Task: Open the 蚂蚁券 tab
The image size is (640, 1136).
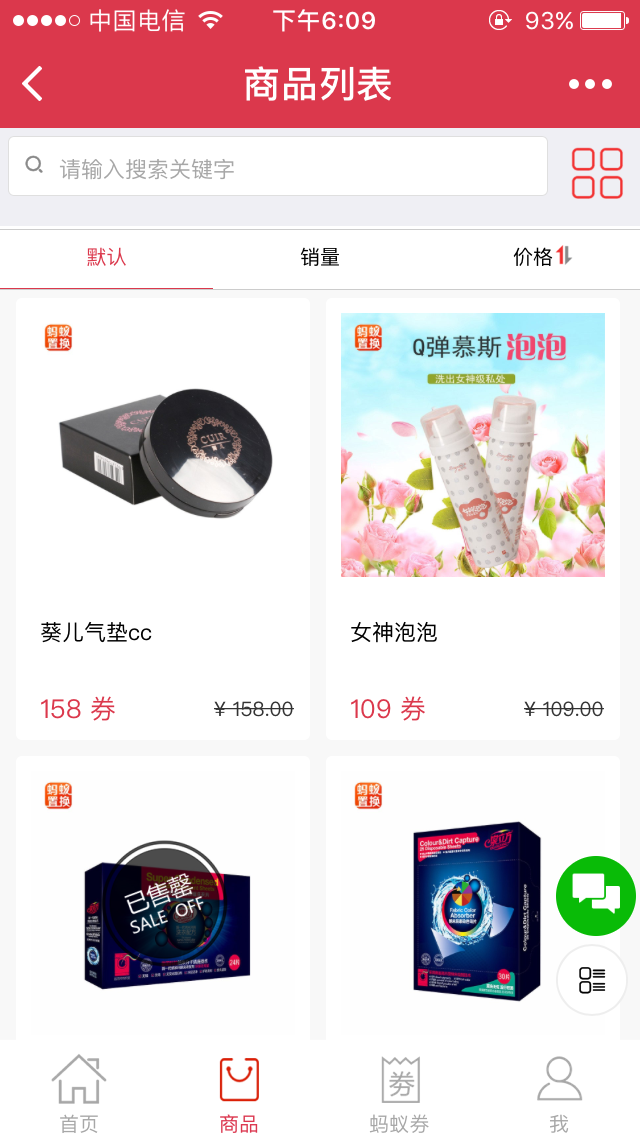Action: [x=399, y=1093]
